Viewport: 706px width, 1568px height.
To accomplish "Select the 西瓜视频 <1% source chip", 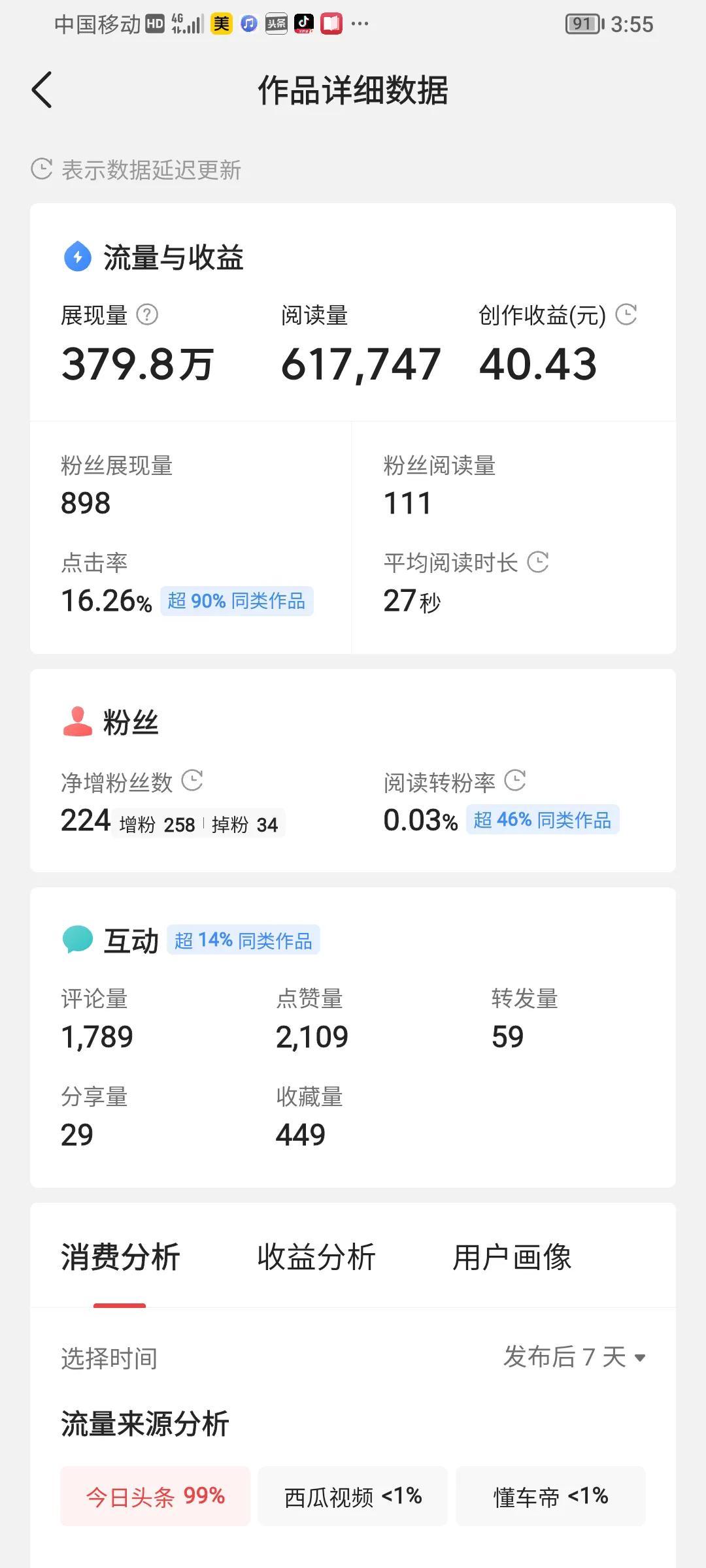I will click(353, 1496).
